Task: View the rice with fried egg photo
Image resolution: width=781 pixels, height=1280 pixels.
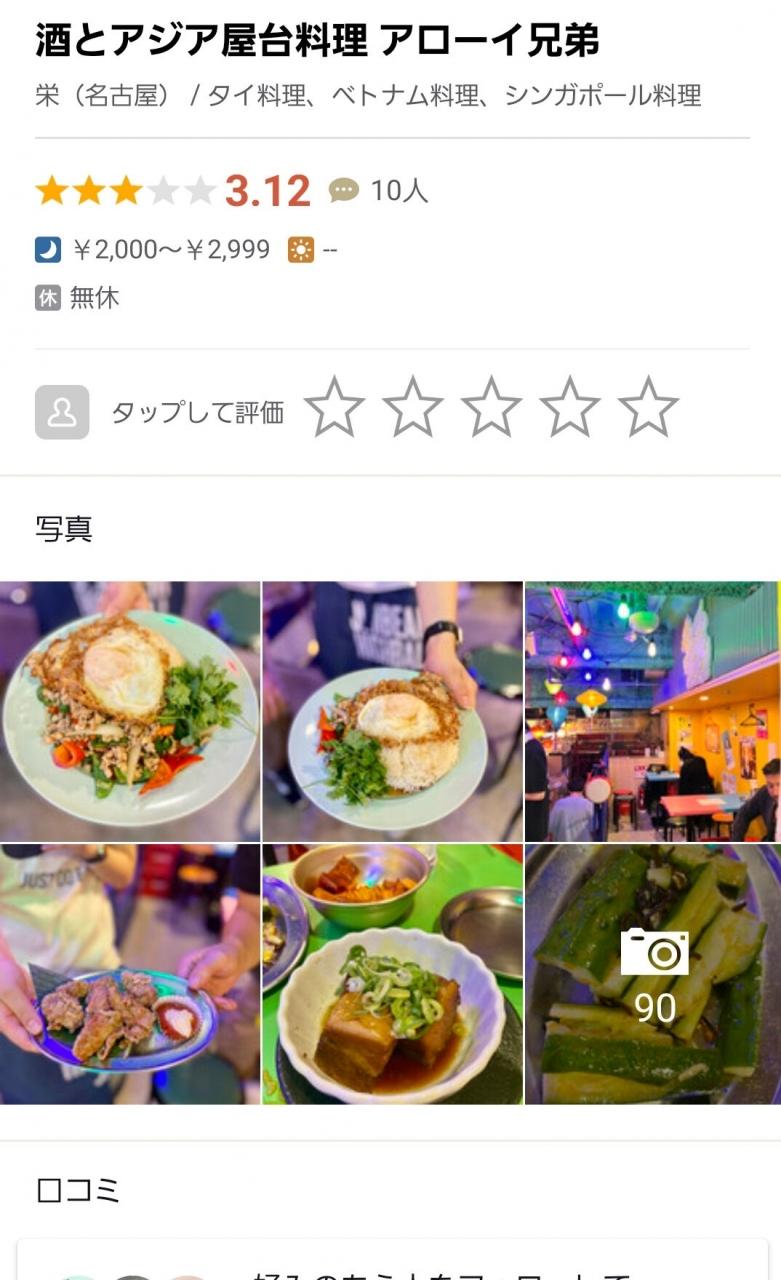Action: point(392,711)
